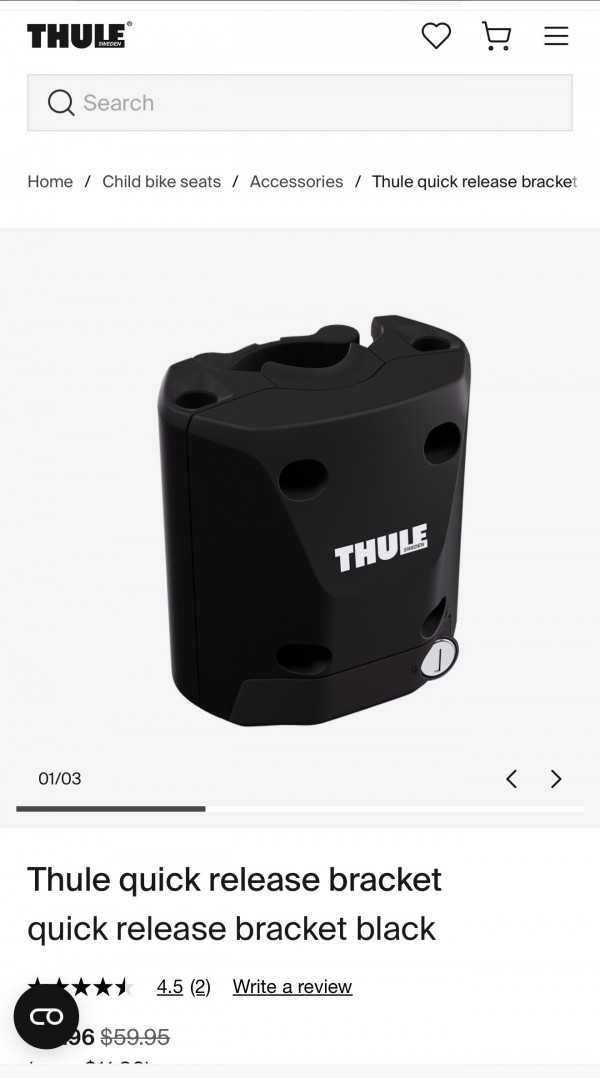Open the chat assistant bubble

tap(46, 1017)
